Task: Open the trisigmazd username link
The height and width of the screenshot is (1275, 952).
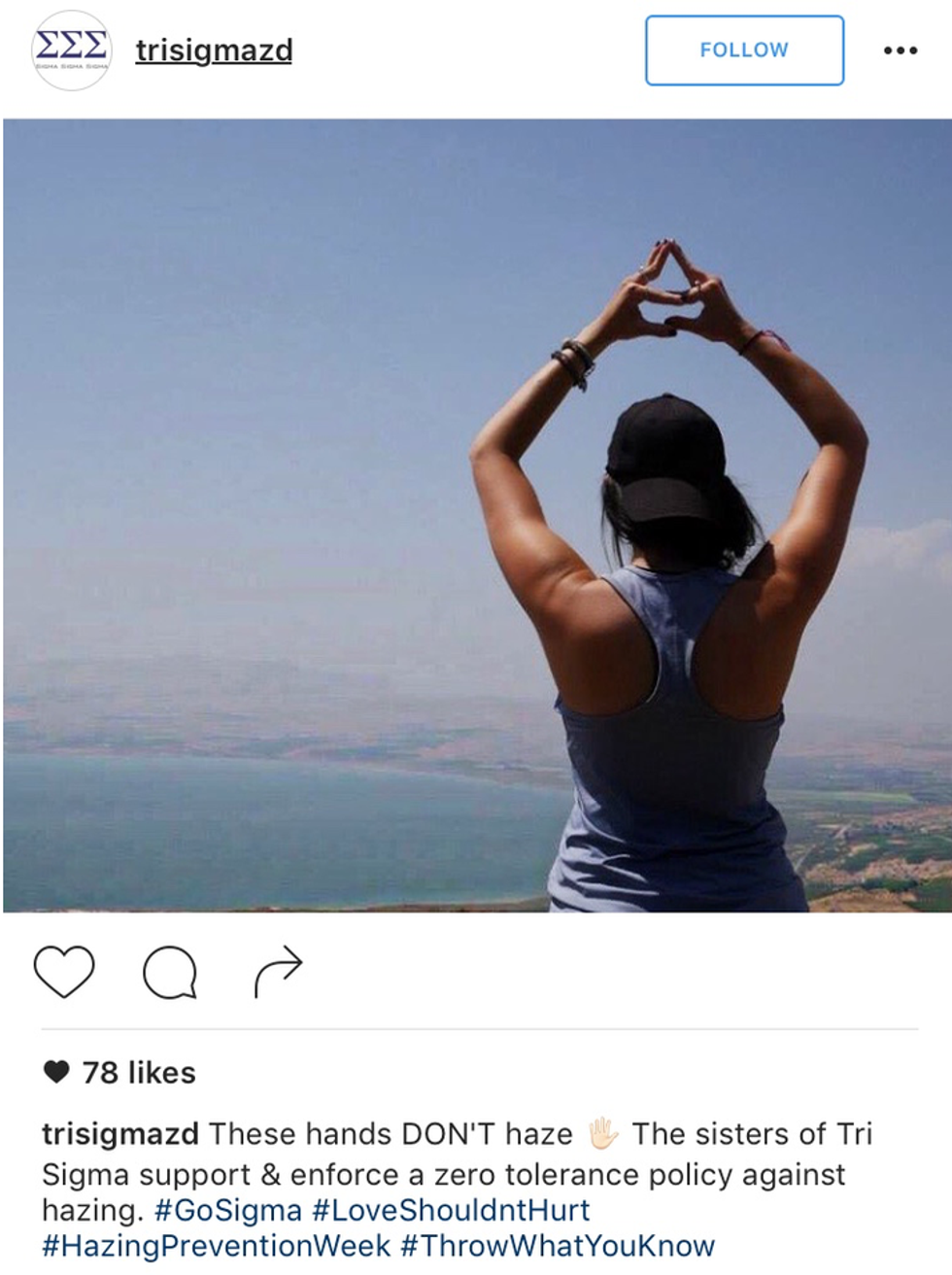Action: pyautogui.click(x=214, y=51)
